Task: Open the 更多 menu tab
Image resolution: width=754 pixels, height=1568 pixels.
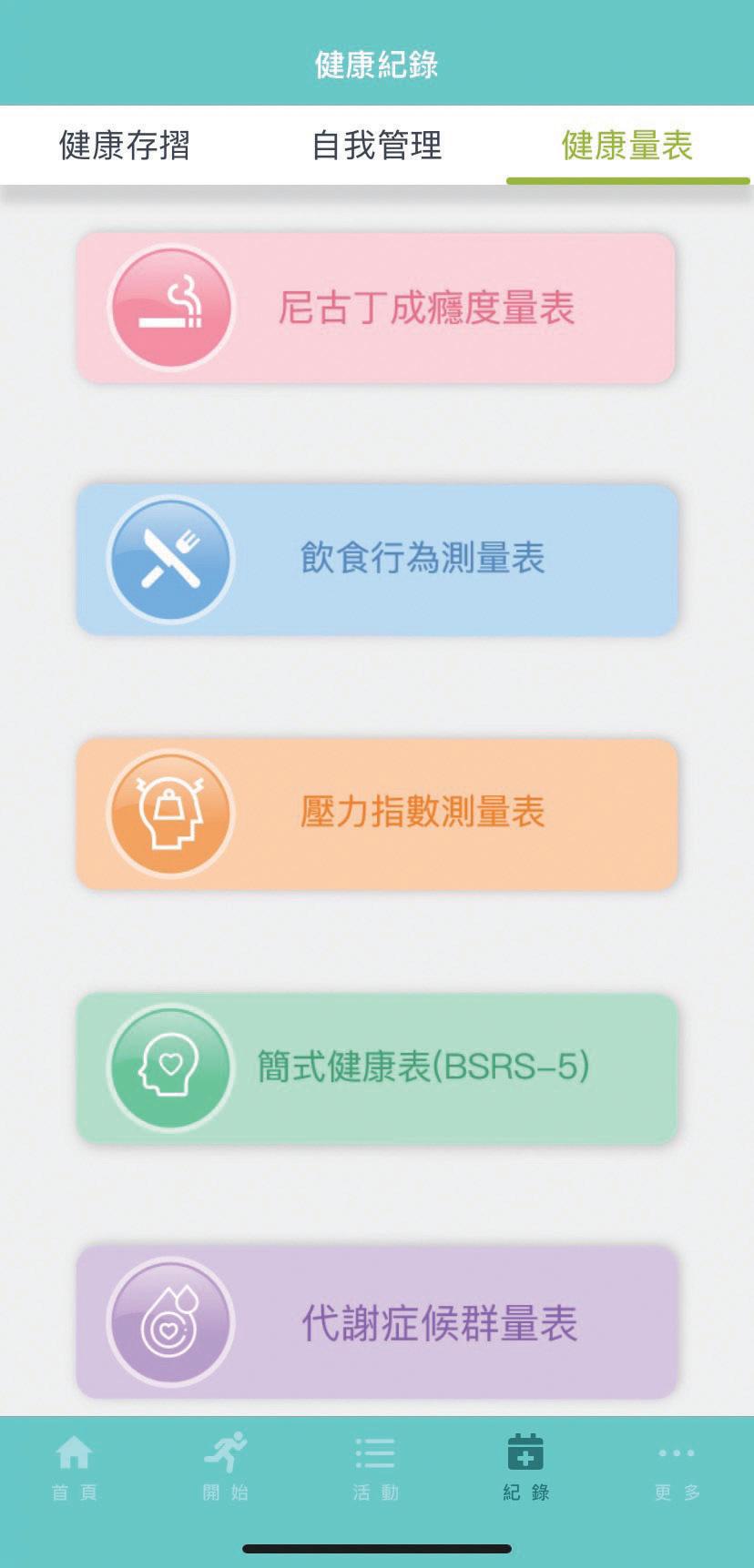Action: pyautogui.click(x=677, y=1467)
